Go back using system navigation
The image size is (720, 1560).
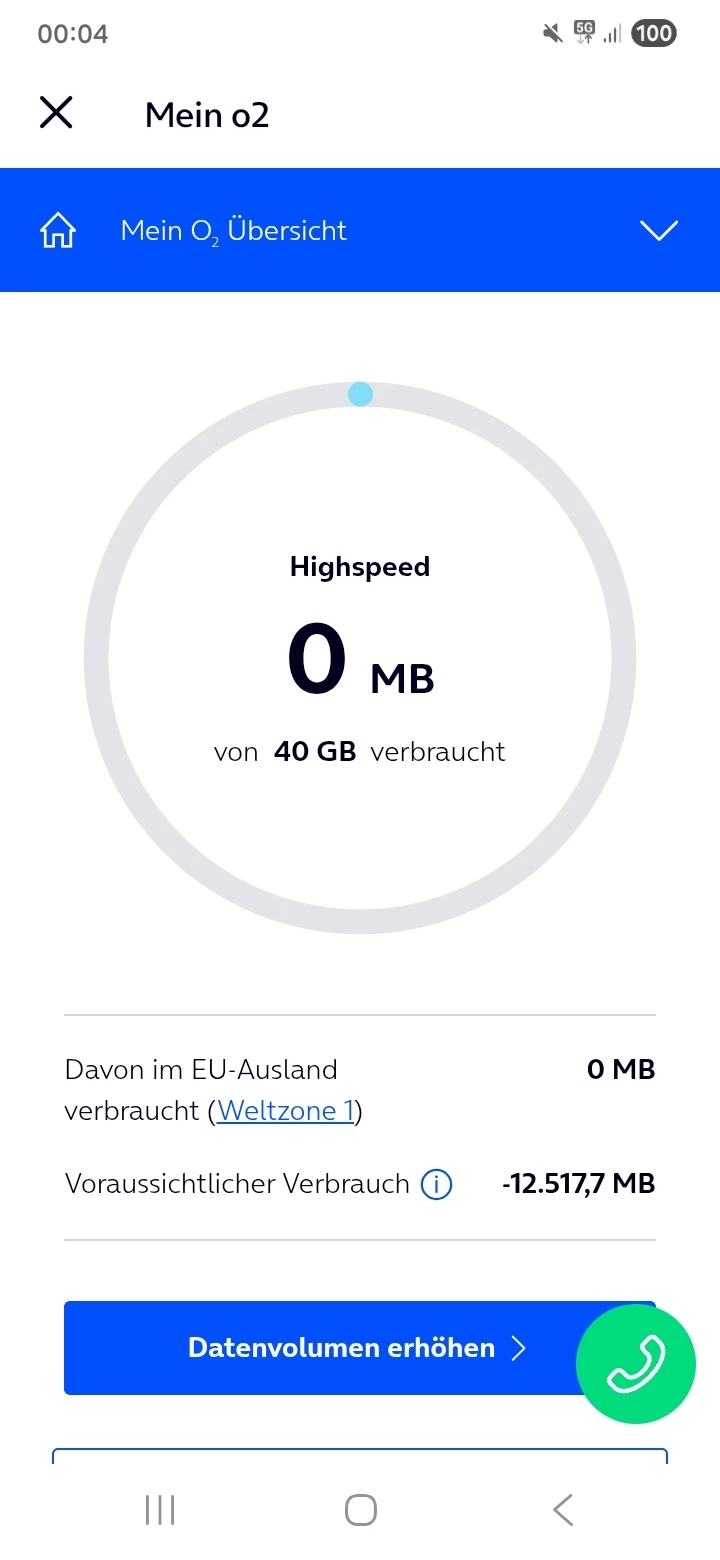tap(563, 1509)
